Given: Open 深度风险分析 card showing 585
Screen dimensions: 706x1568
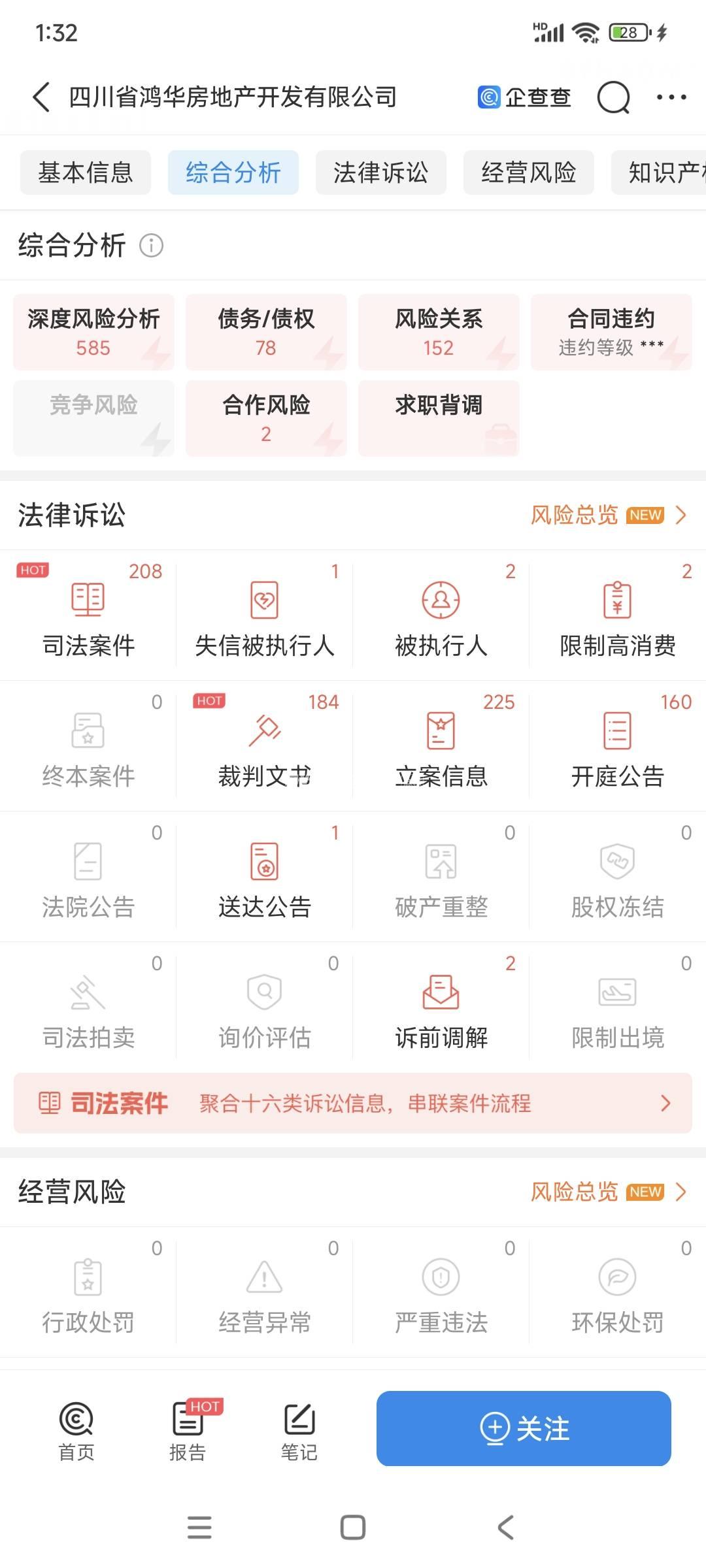Looking at the screenshot, I should tap(93, 332).
